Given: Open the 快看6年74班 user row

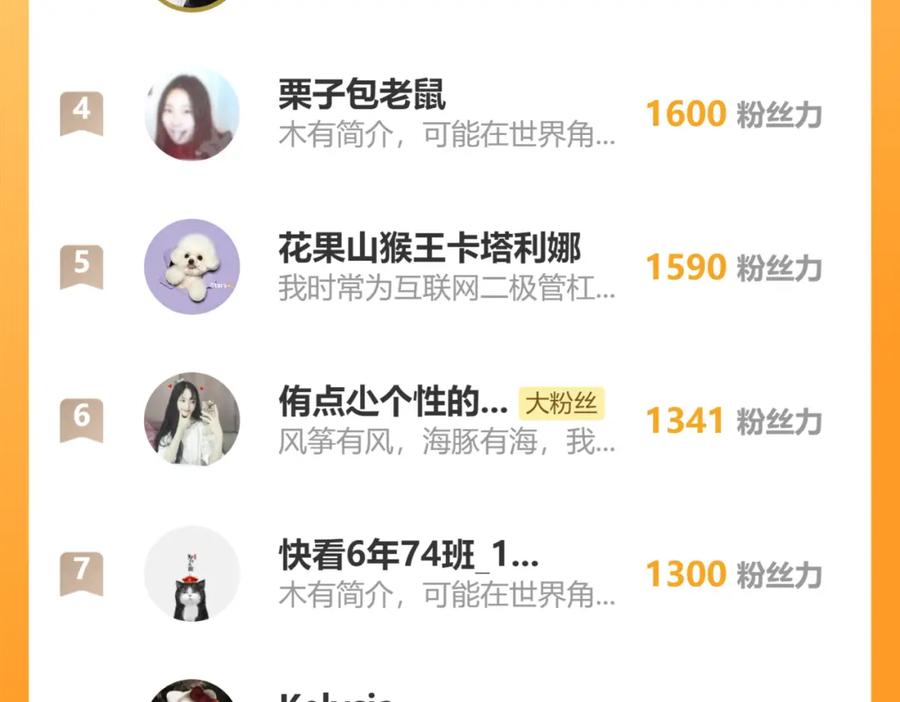Looking at the screenshot, I should click(x=449, y=573).
